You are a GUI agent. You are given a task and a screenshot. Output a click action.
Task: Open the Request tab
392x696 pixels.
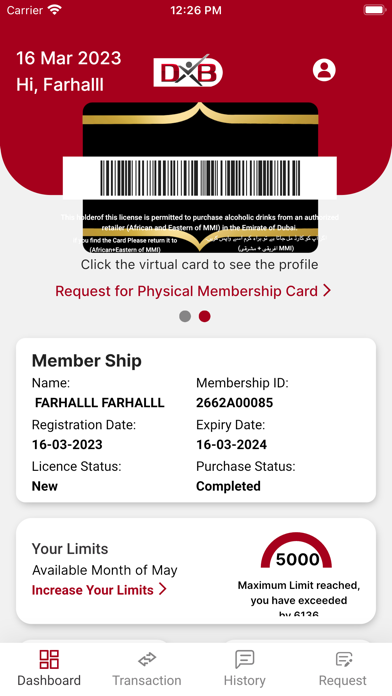click(343, 669)
